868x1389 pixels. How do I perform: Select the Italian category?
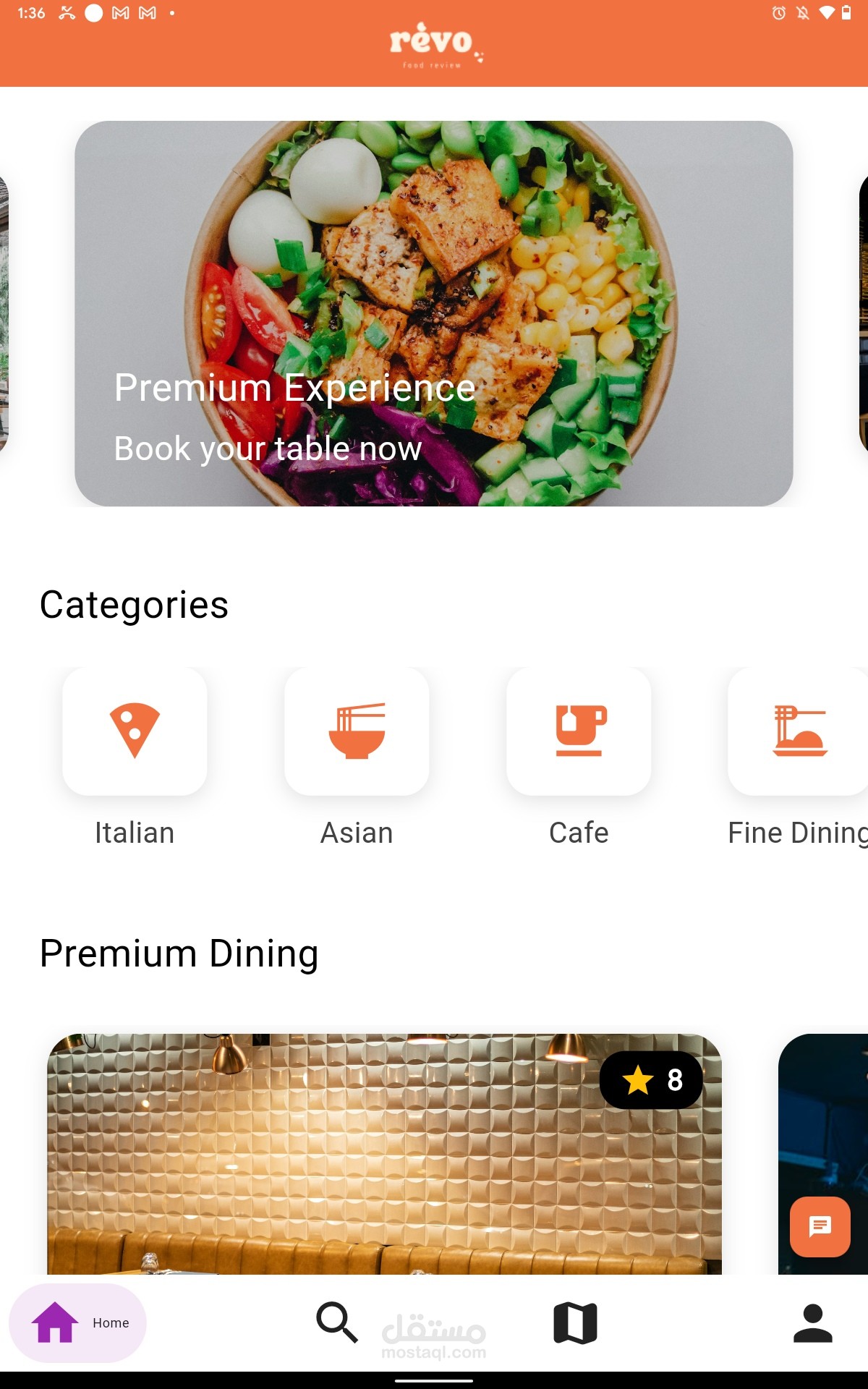135,731
